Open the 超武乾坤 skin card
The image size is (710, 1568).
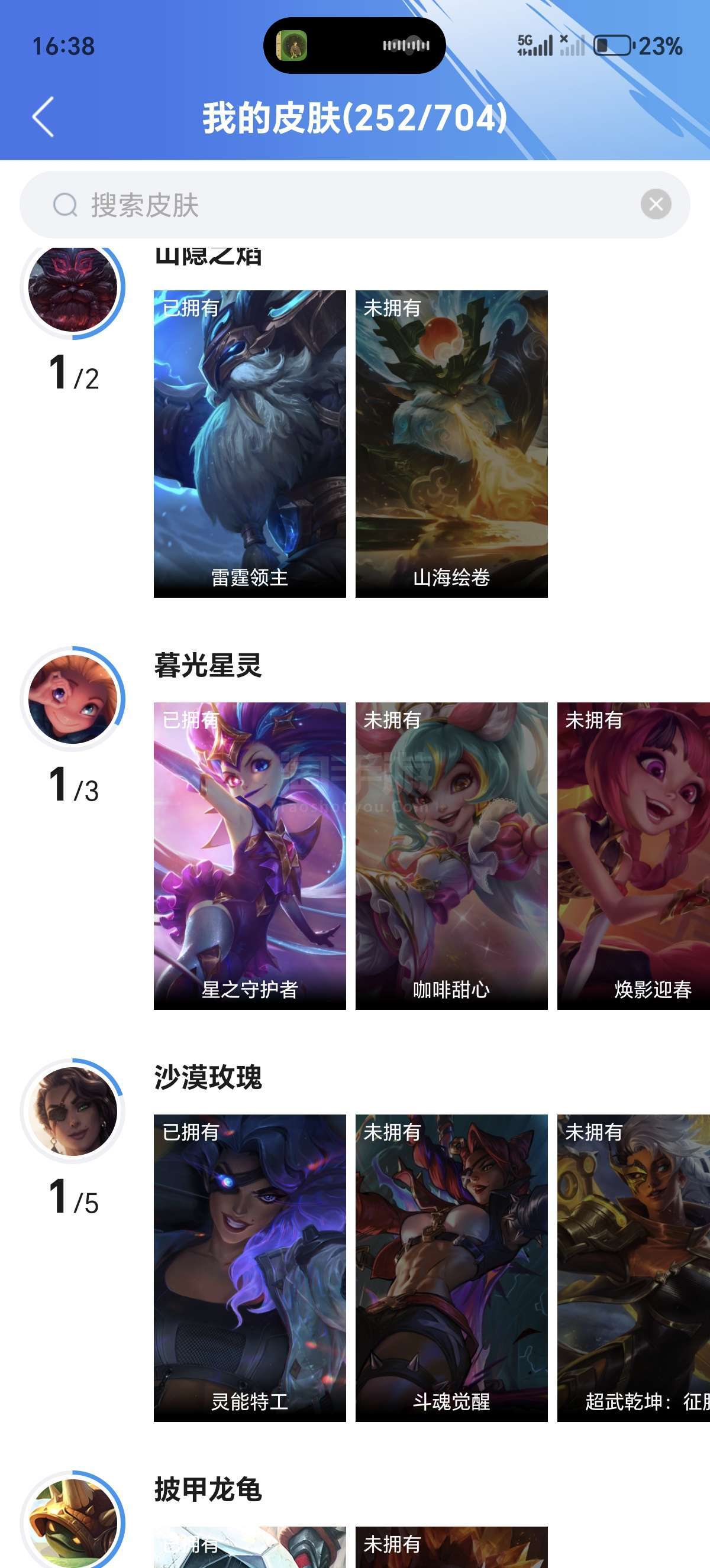point(633,1268)
